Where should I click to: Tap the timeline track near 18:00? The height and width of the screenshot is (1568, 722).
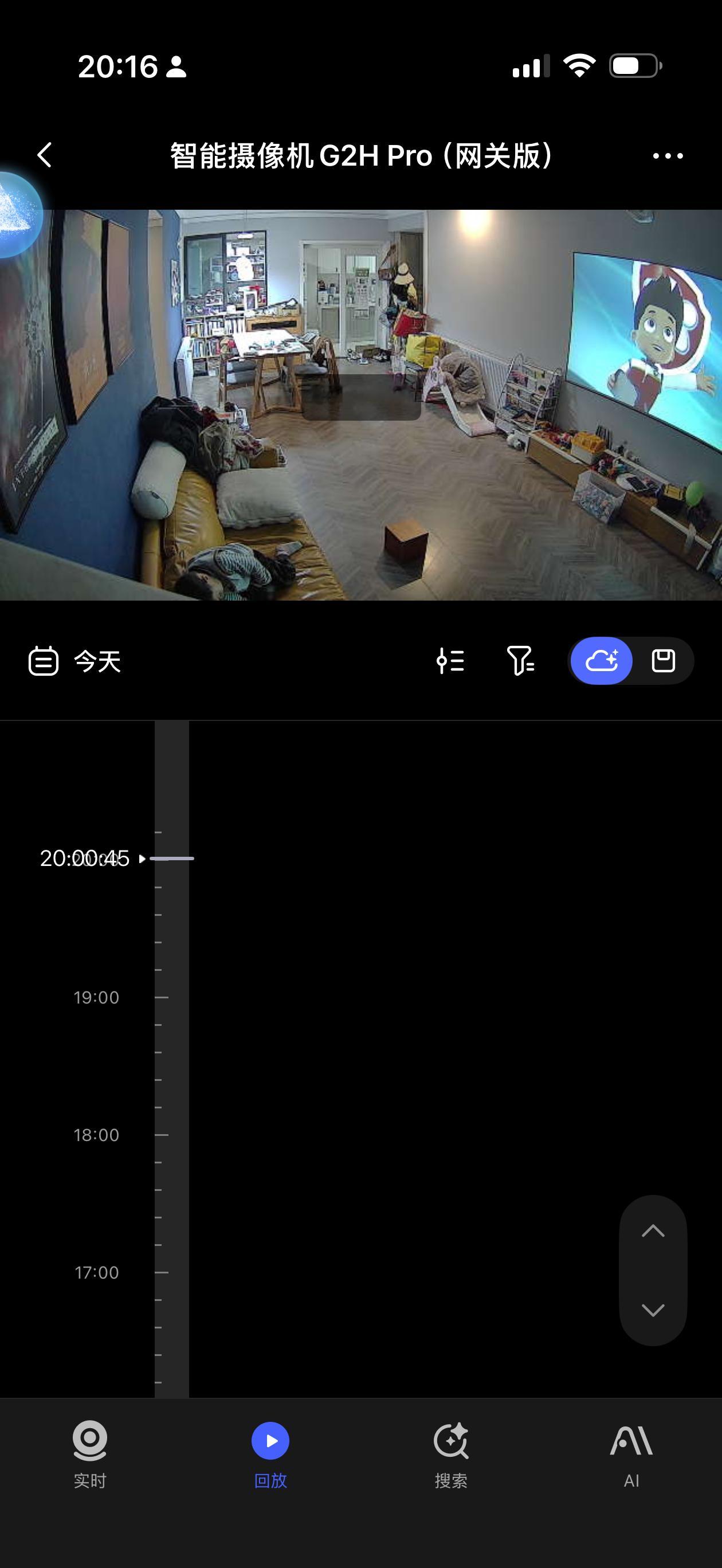pos(172,1134)
